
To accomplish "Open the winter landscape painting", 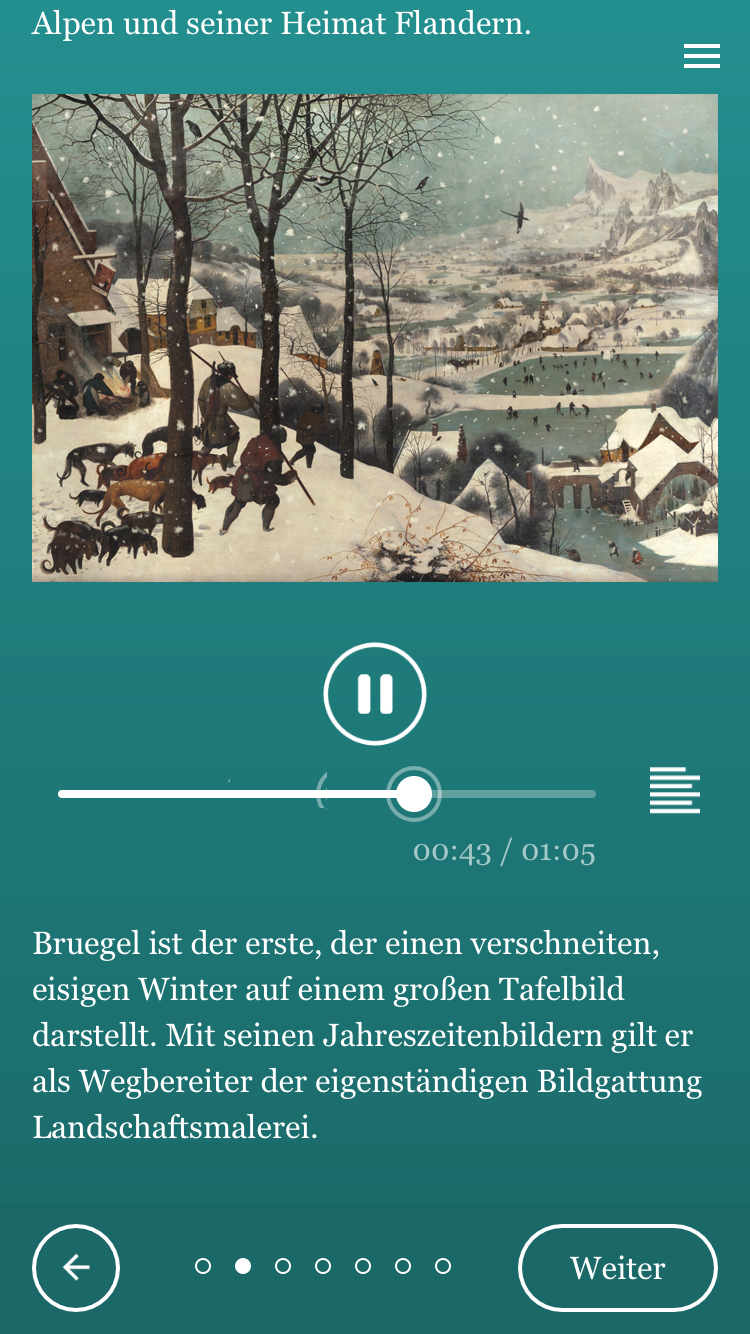I will pos(375,338).
